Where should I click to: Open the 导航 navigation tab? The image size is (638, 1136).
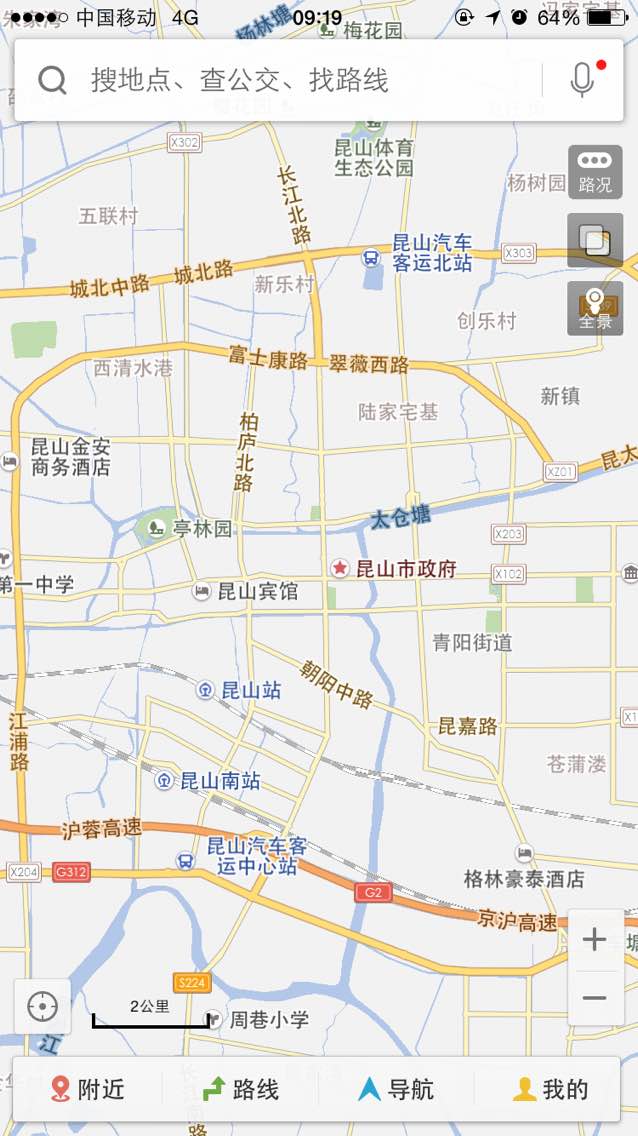(x=395, y=1089)
